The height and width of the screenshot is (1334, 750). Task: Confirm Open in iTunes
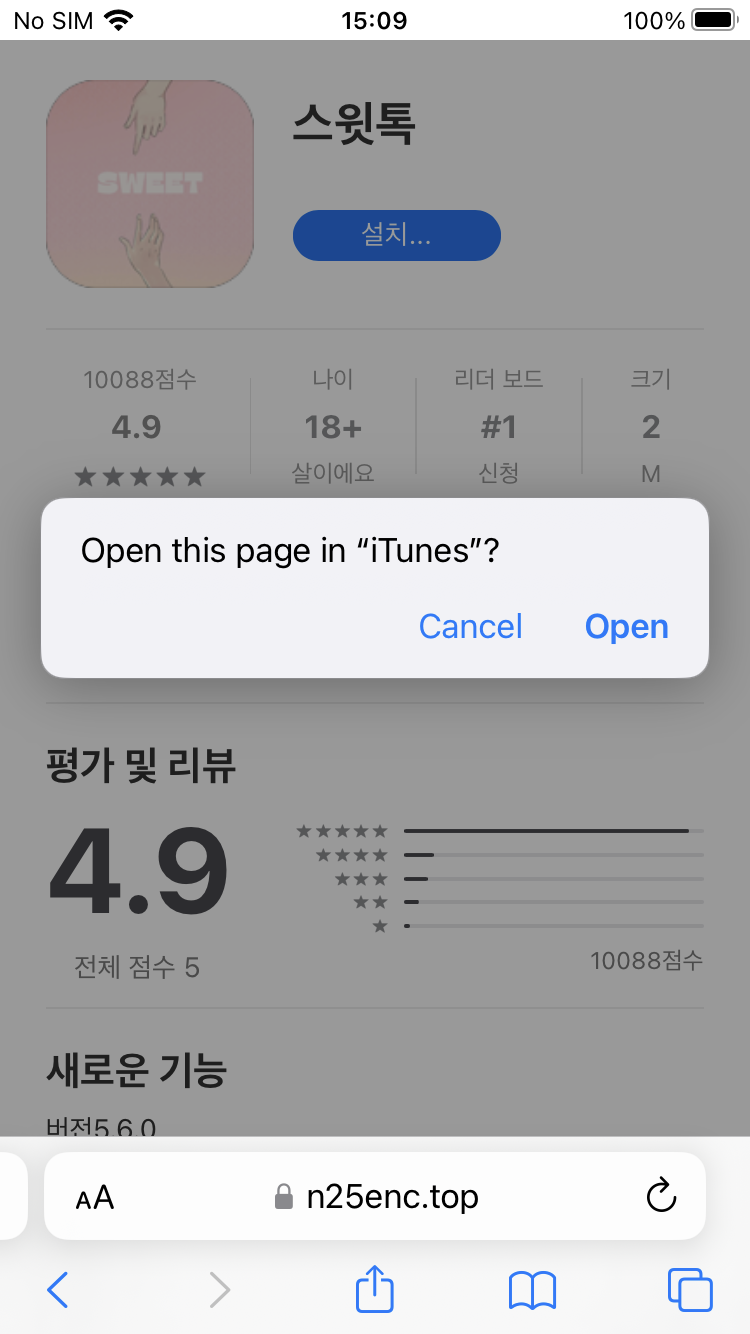coord(626,627)
